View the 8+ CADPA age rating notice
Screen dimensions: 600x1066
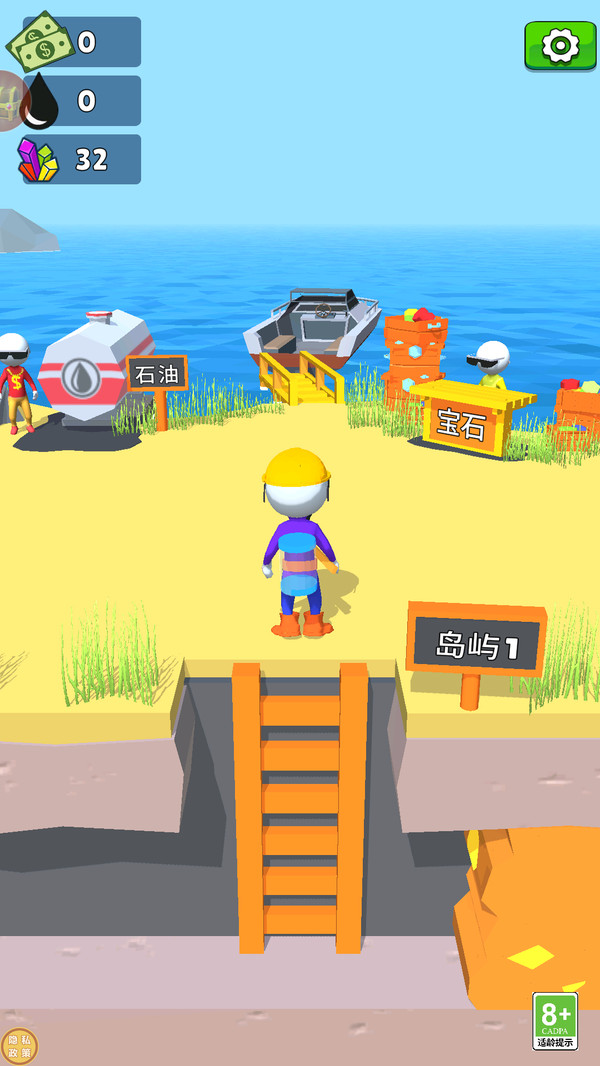pos(555,1021)
